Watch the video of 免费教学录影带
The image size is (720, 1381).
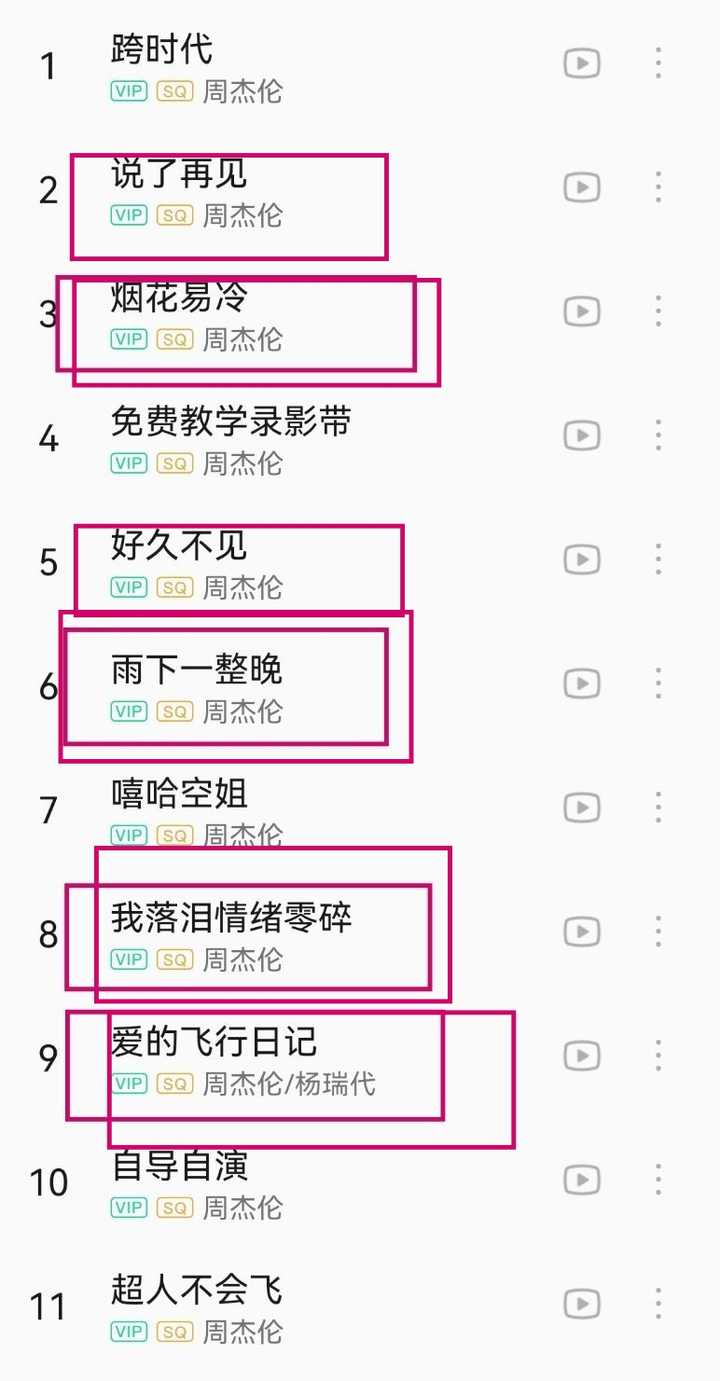pyautogui.click(x=581, y=436)
